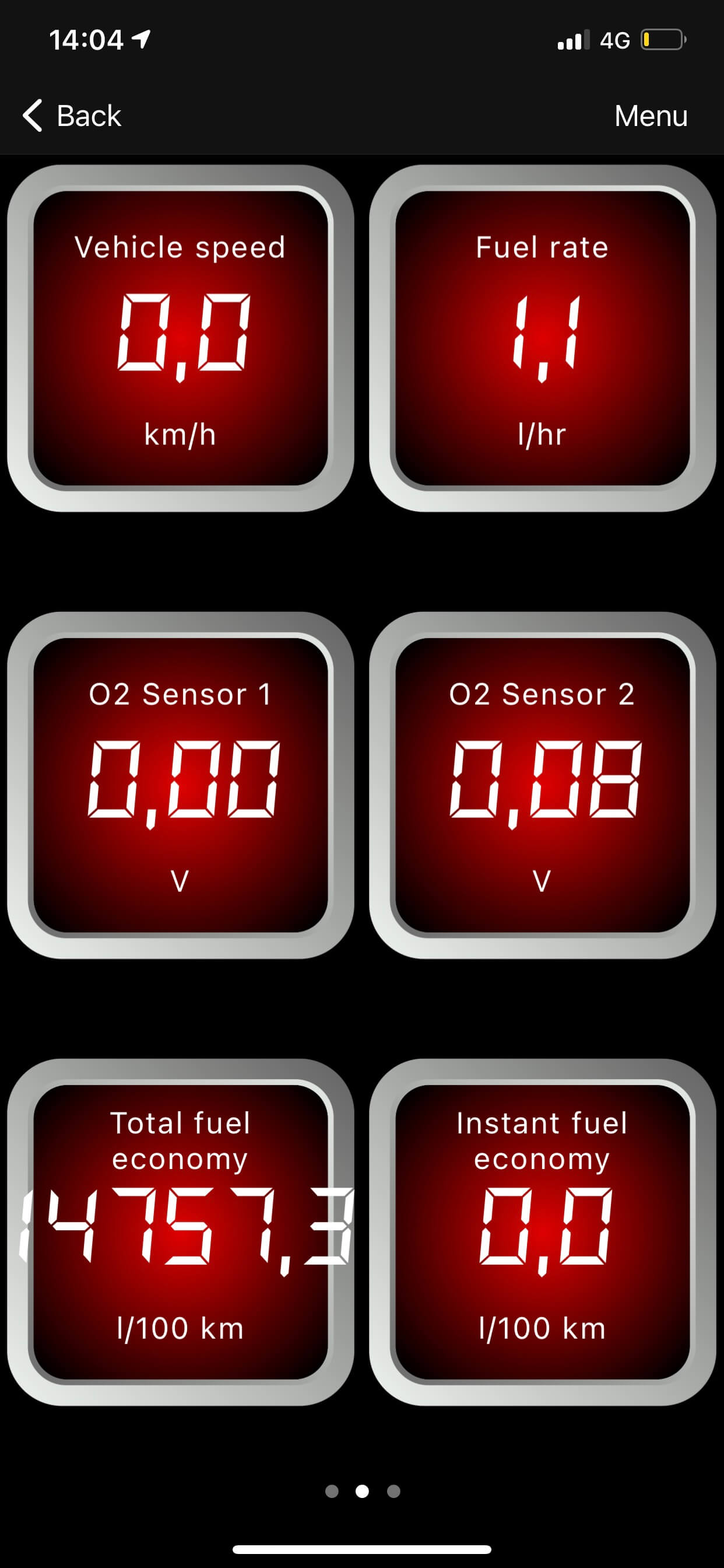Open the Total fuel economy gauge

coord(180,1232)
